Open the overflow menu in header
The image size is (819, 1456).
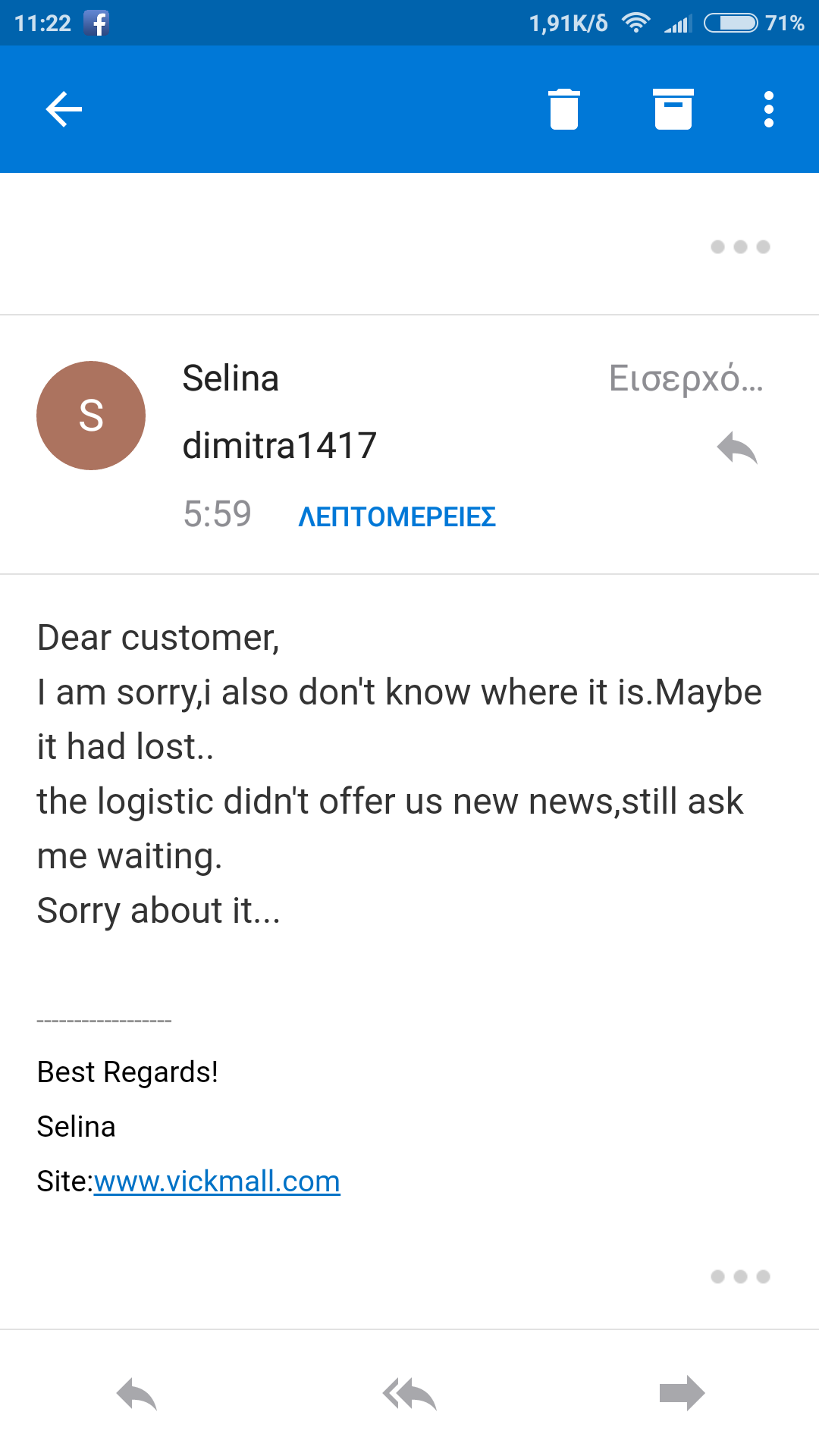click(769, 109)
